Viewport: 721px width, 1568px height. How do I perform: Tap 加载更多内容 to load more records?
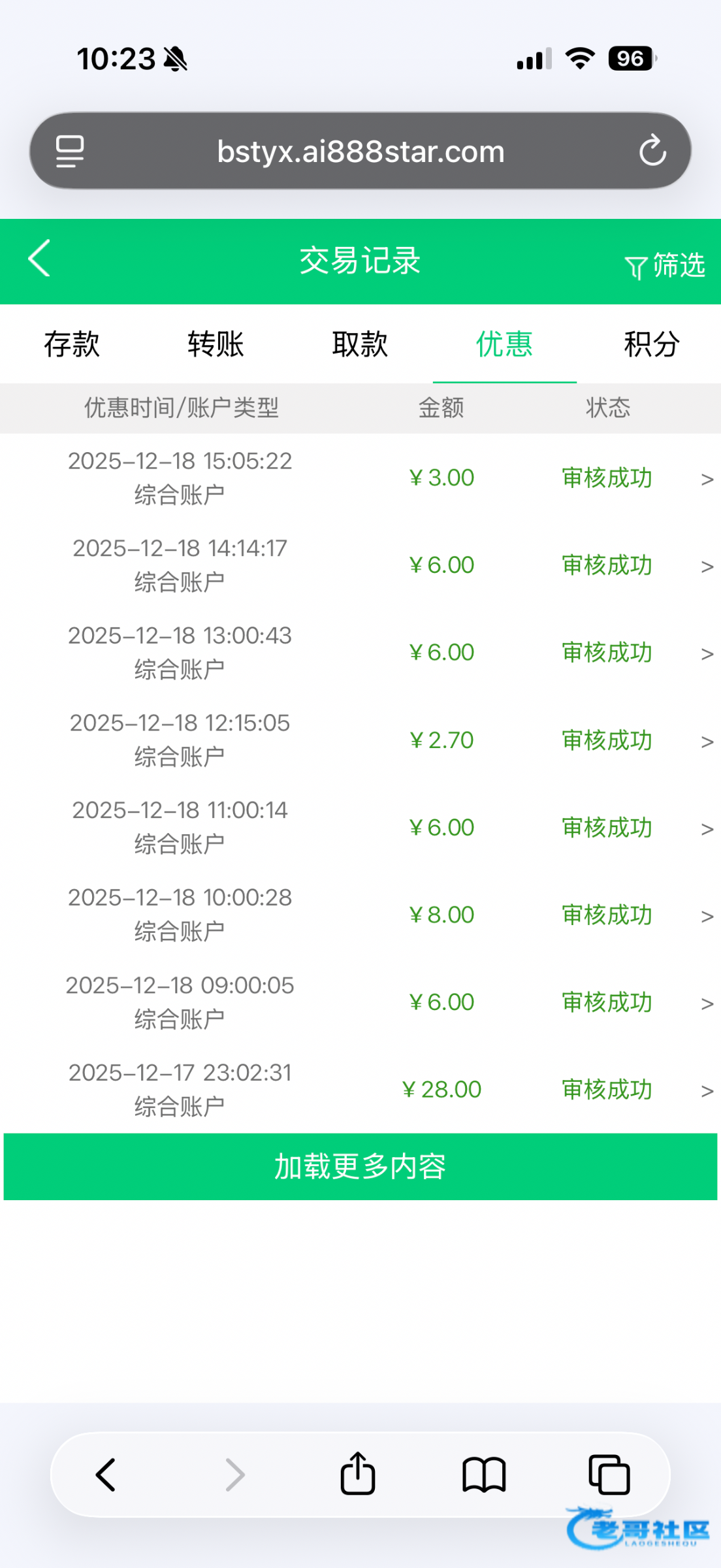click(x=360, y=1167)
